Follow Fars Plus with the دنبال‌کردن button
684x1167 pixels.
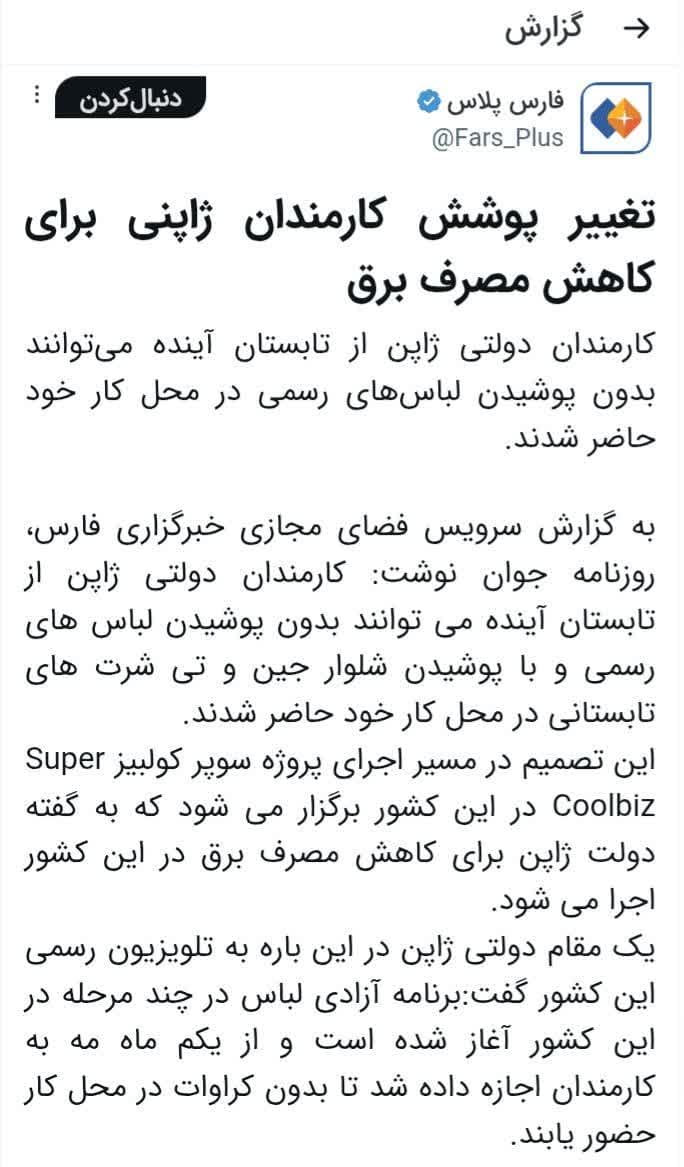tap(130, 98)
